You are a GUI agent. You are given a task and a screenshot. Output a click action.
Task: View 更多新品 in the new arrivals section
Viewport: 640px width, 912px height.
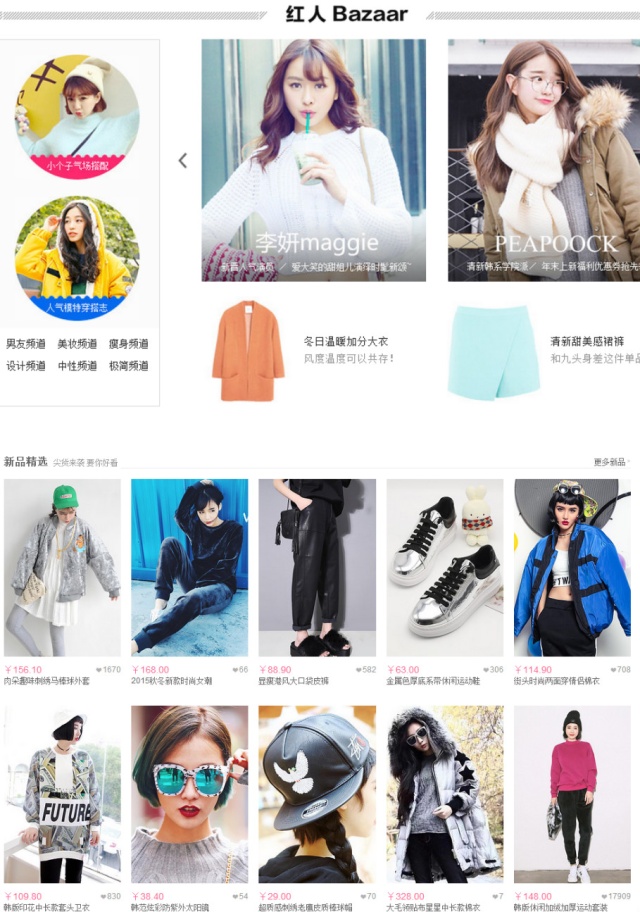(x=612, y=462)
